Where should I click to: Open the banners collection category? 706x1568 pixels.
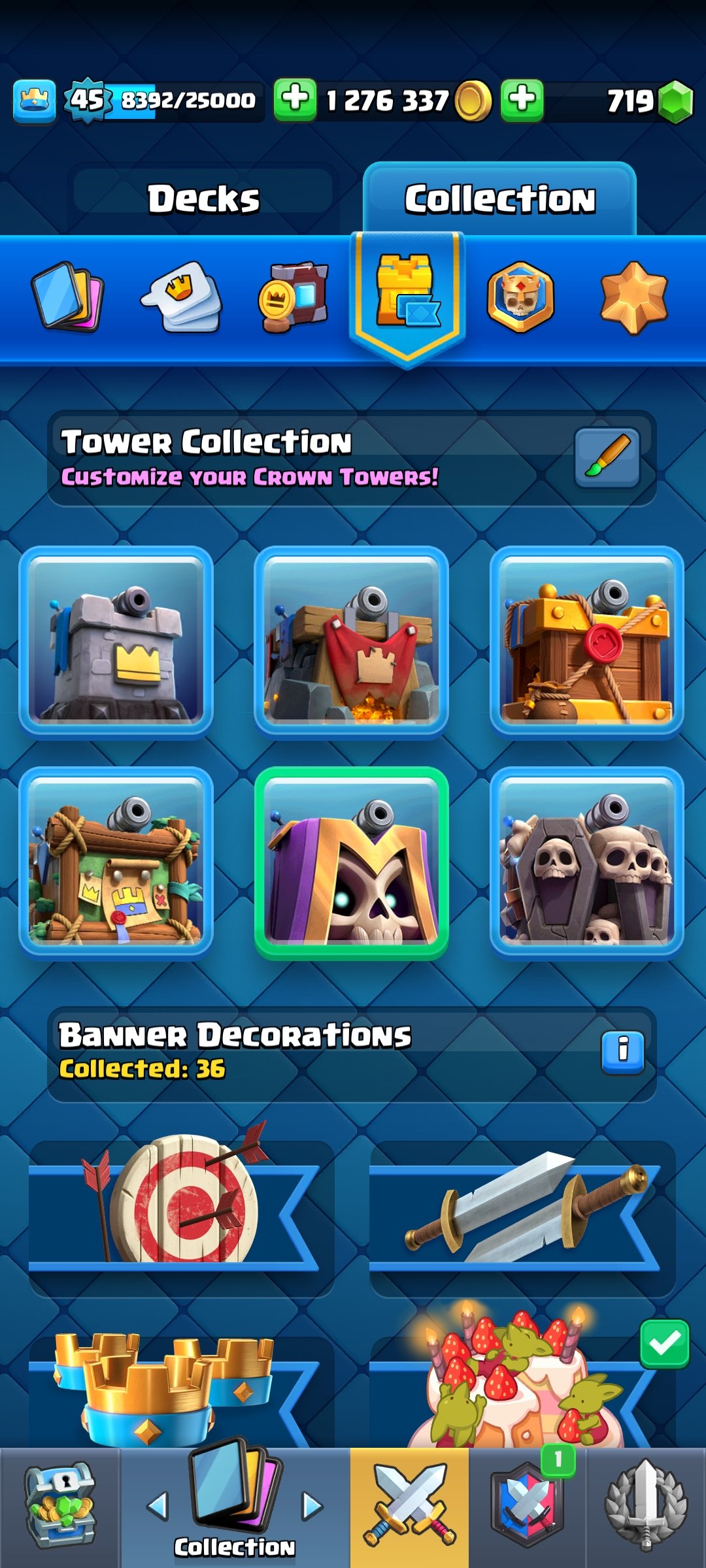point(294,297)
